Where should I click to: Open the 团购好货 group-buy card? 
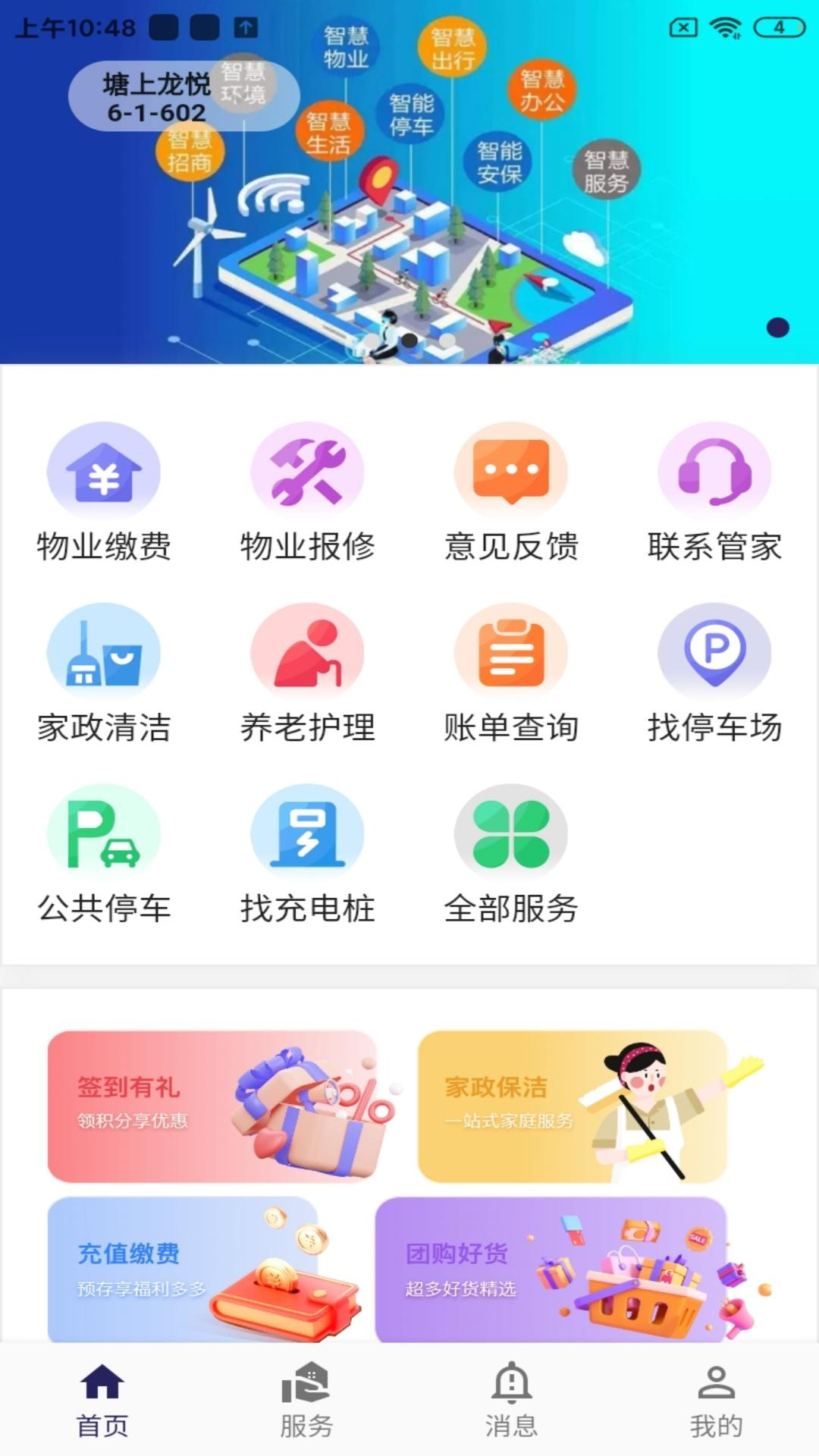(x=551, y=1268)
